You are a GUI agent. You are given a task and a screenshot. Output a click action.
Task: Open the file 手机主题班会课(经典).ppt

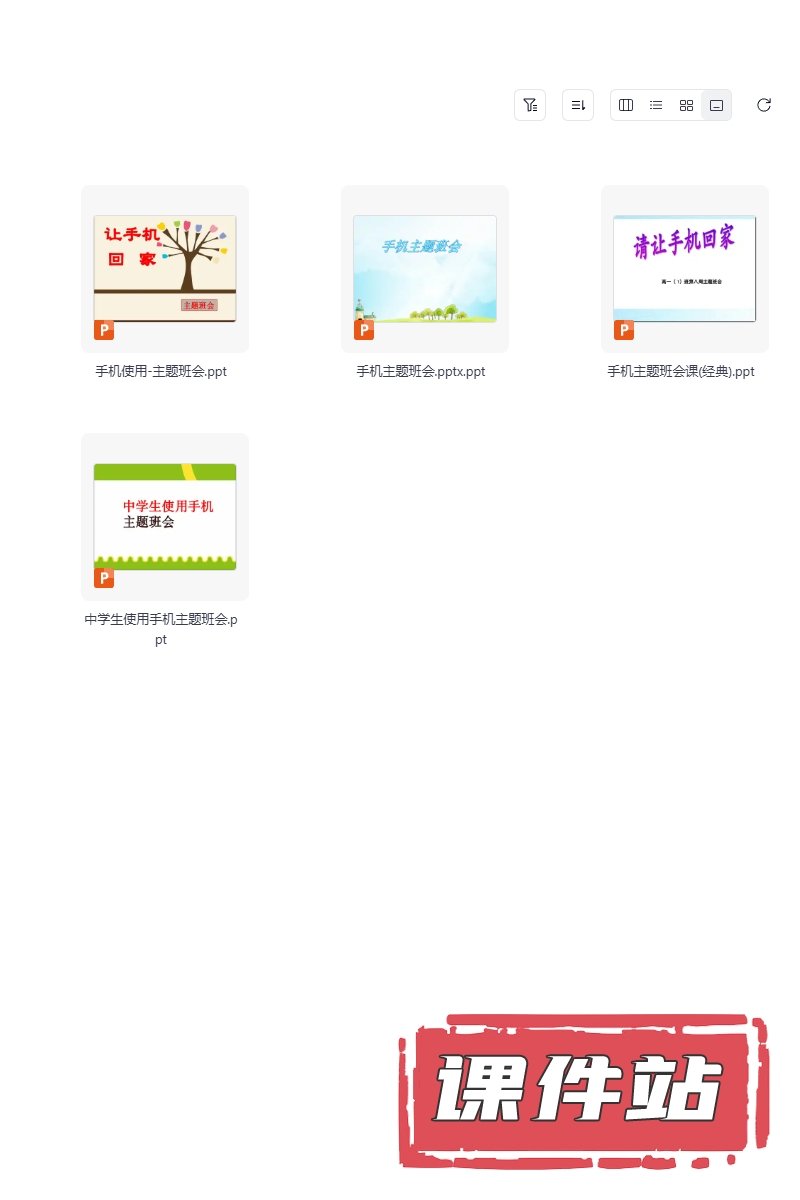point(685,269)
